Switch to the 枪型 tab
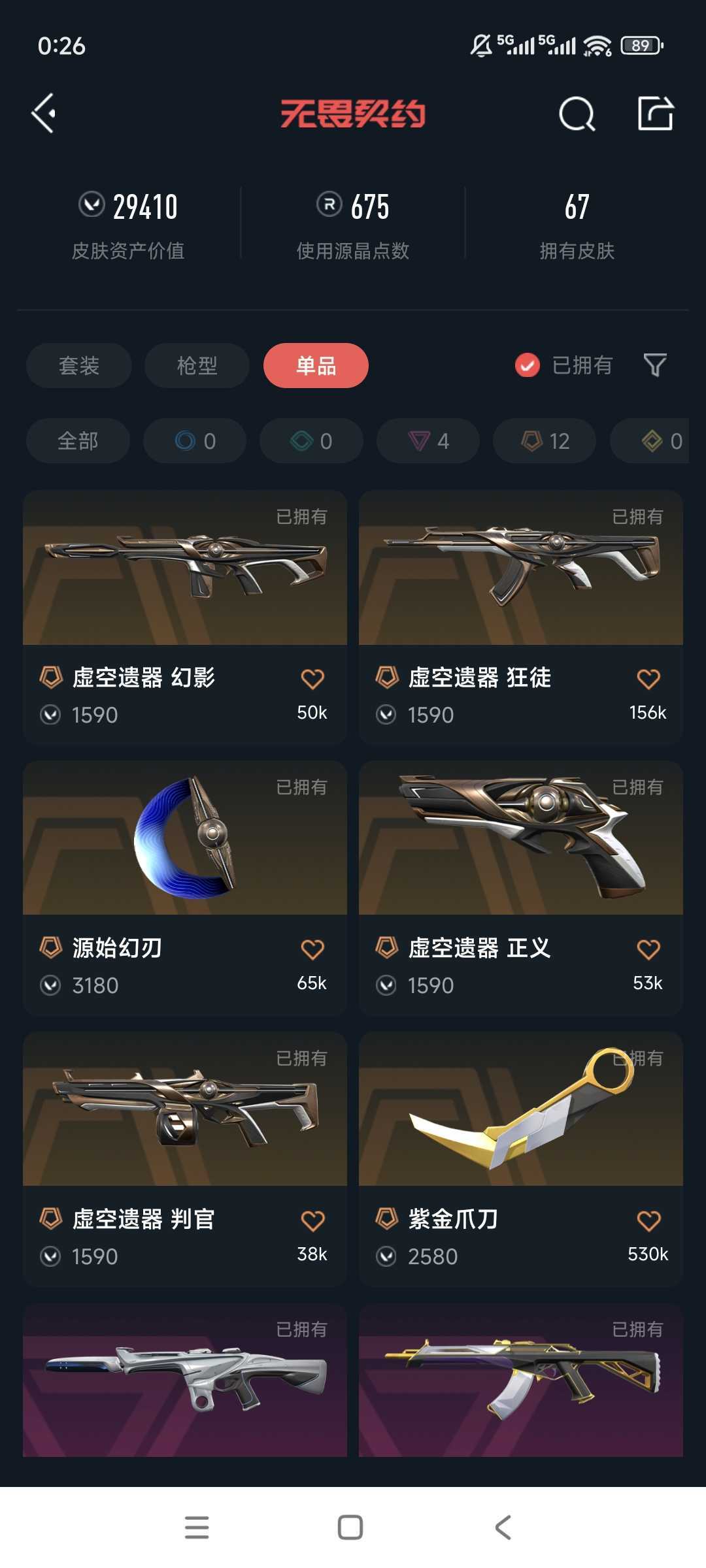 point(197,365)
